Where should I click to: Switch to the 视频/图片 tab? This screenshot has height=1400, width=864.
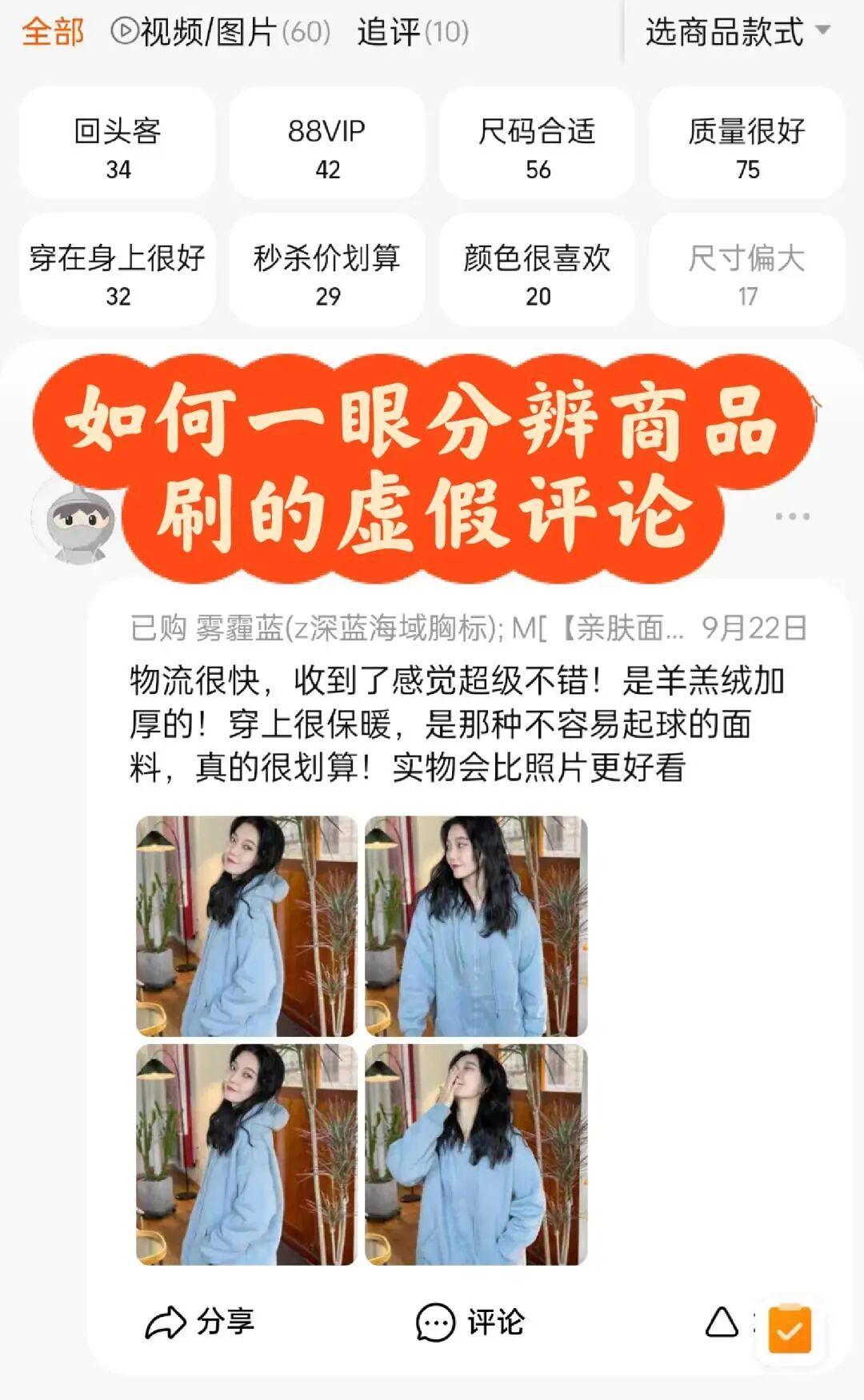click(x=221, y=32)
